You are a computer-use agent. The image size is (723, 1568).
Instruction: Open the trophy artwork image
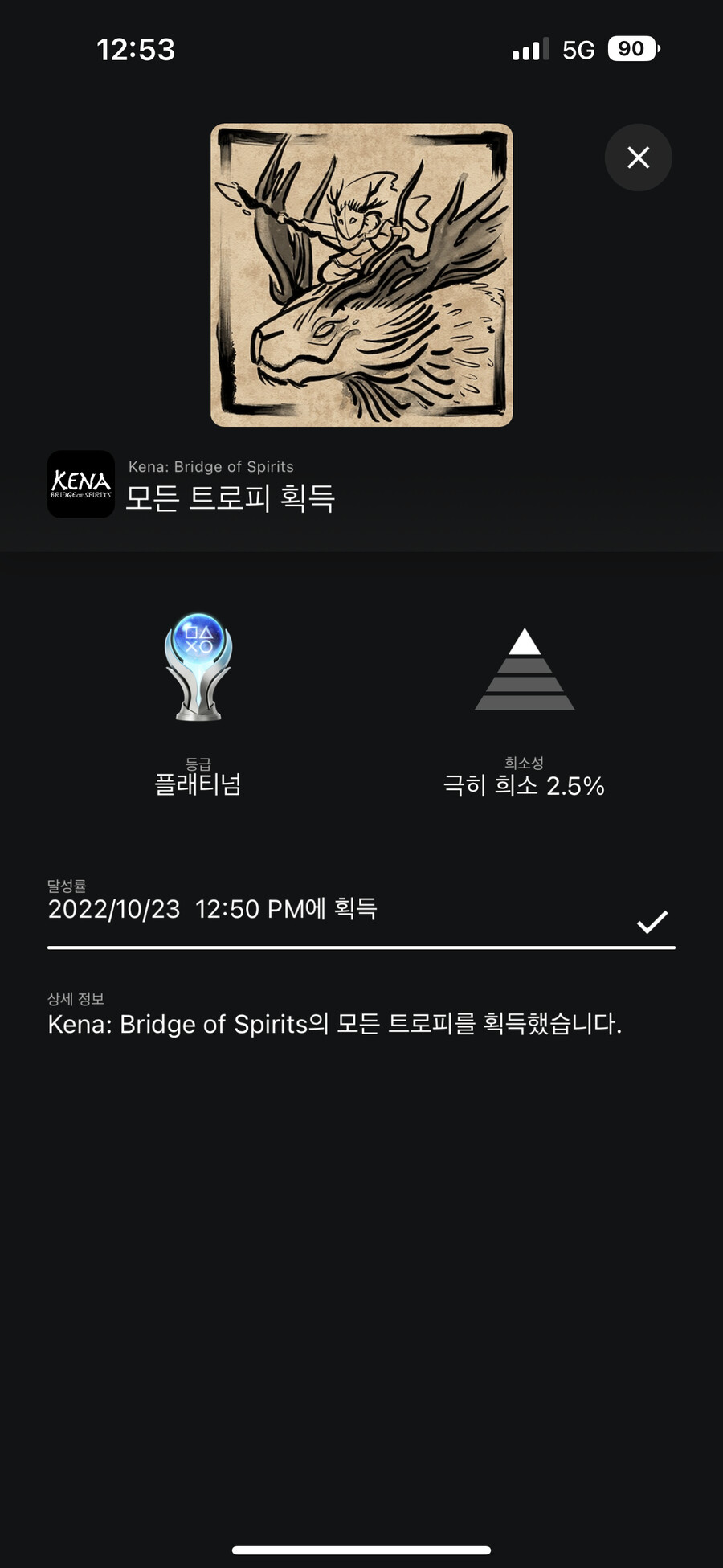point(361,274)
